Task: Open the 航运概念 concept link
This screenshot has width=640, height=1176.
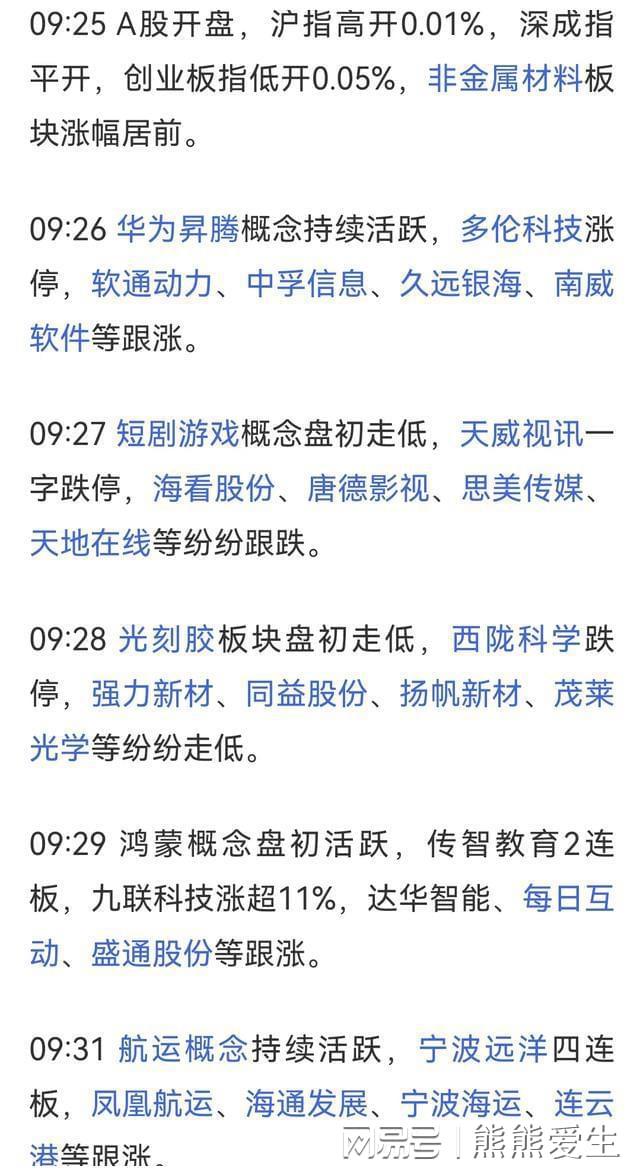Action: pos(183,1049)
